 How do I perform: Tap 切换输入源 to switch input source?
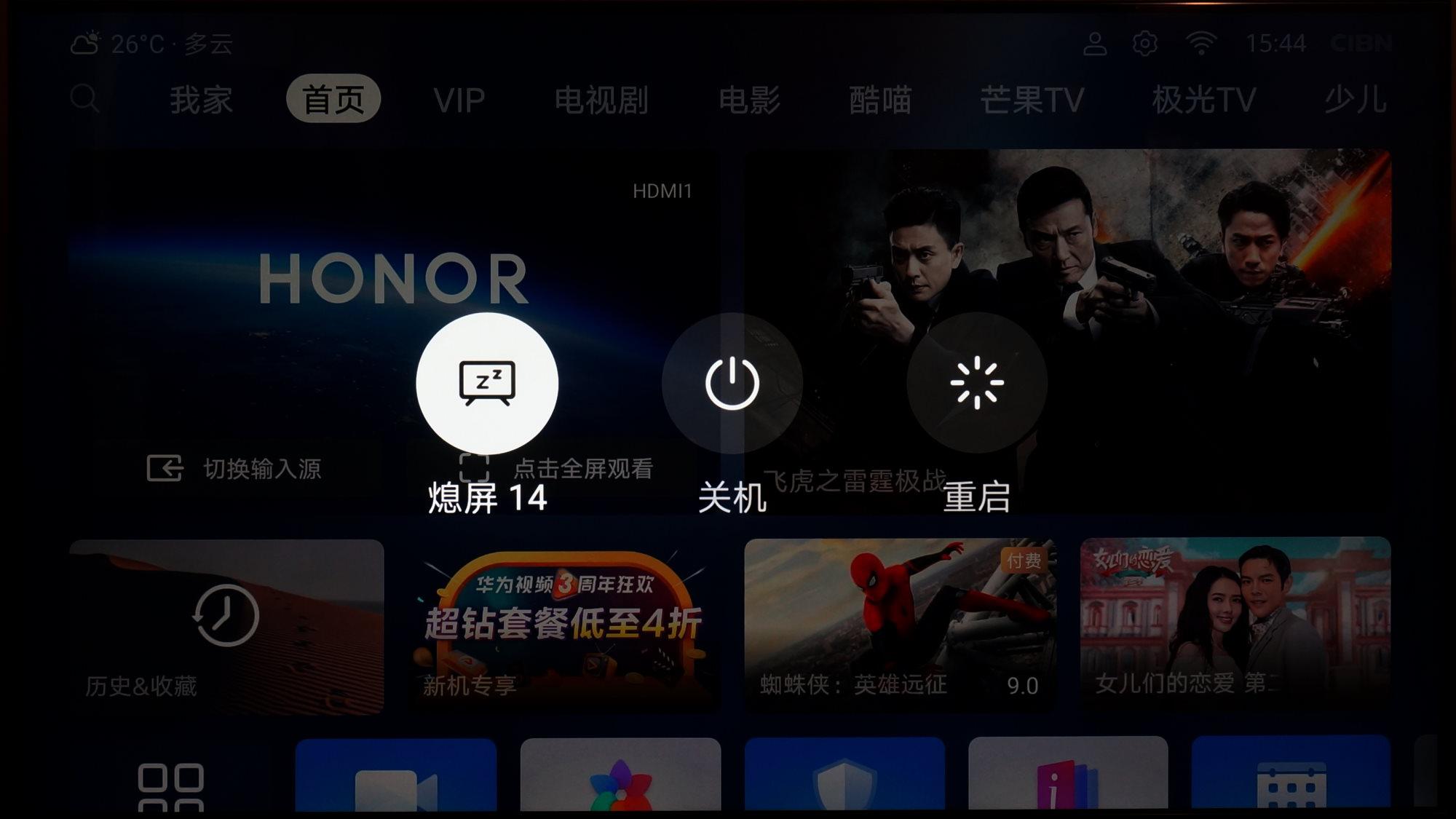(x=235, y=468)
